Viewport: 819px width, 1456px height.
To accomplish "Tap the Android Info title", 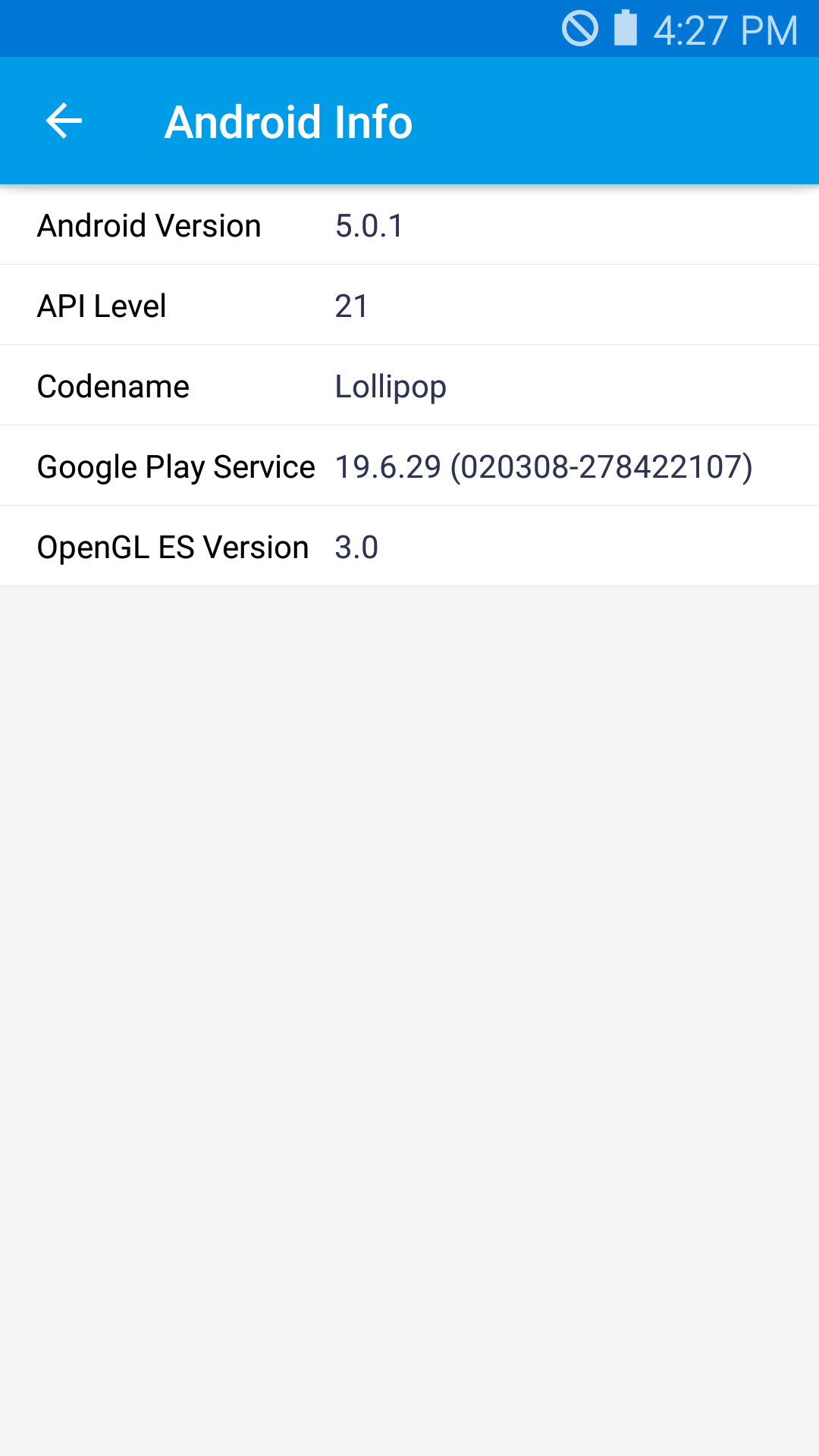I will coord(289,121).
